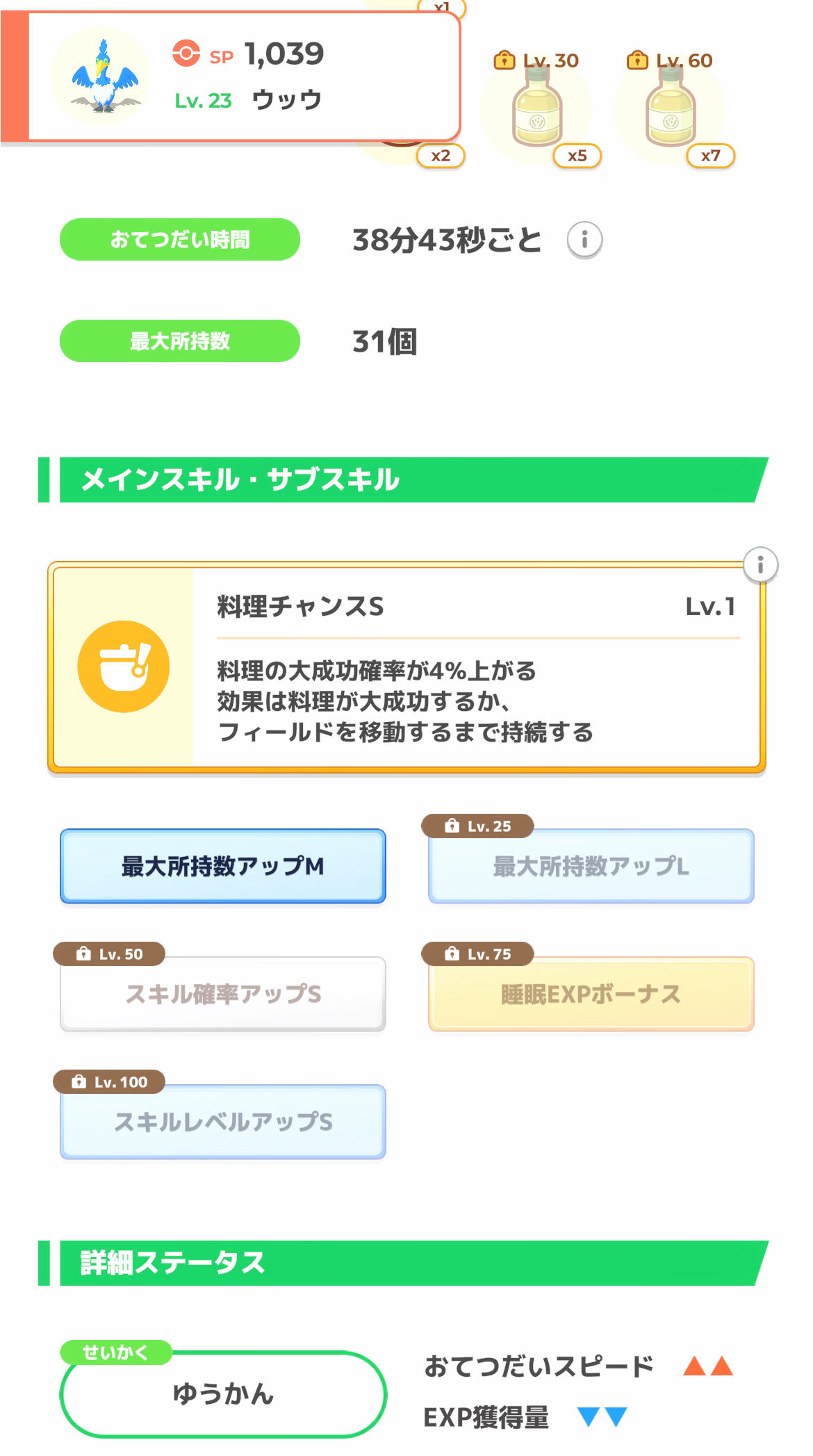This screenshot has height=1456, width=813.
Task: Open info icon on the main skill card
Action: (760, 564)
